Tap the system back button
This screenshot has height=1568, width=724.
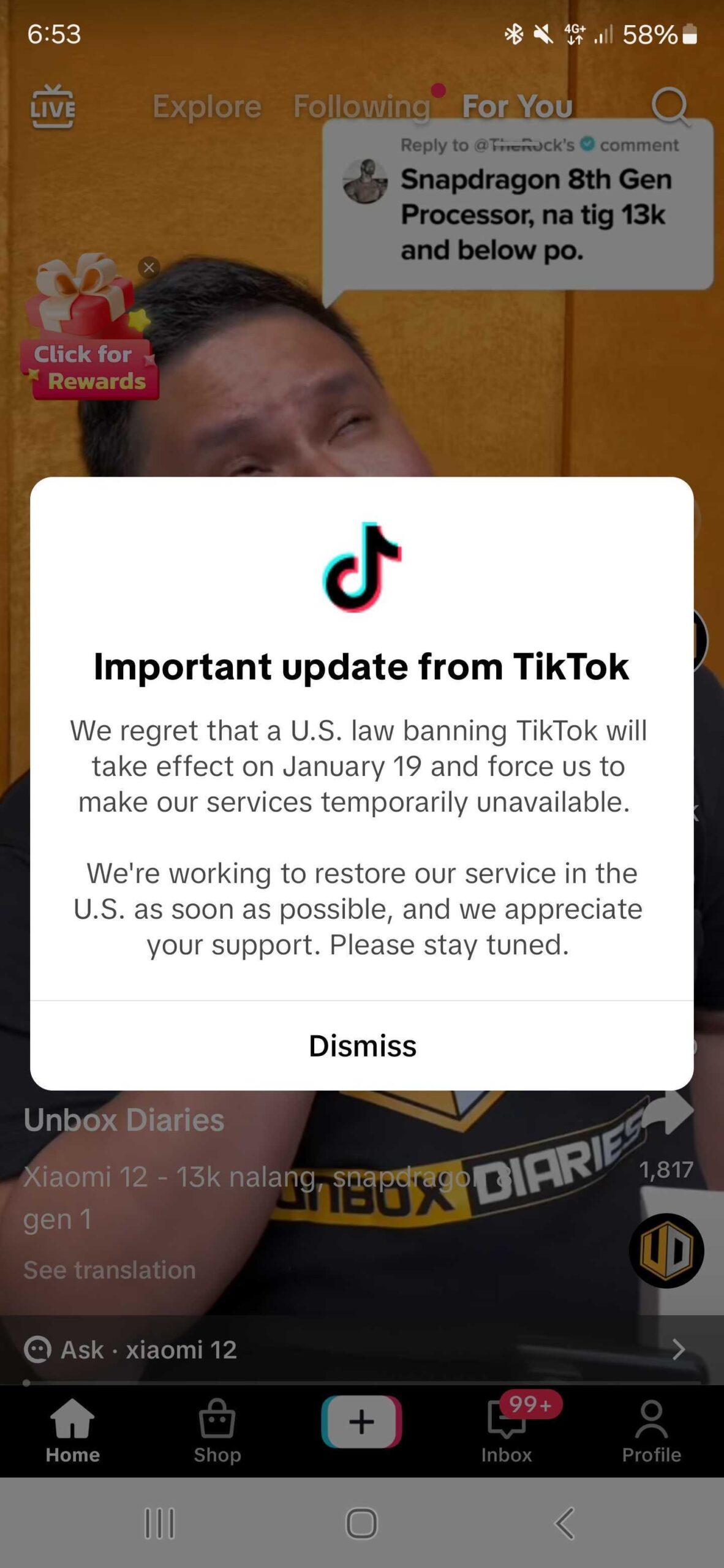[564, 1523]
